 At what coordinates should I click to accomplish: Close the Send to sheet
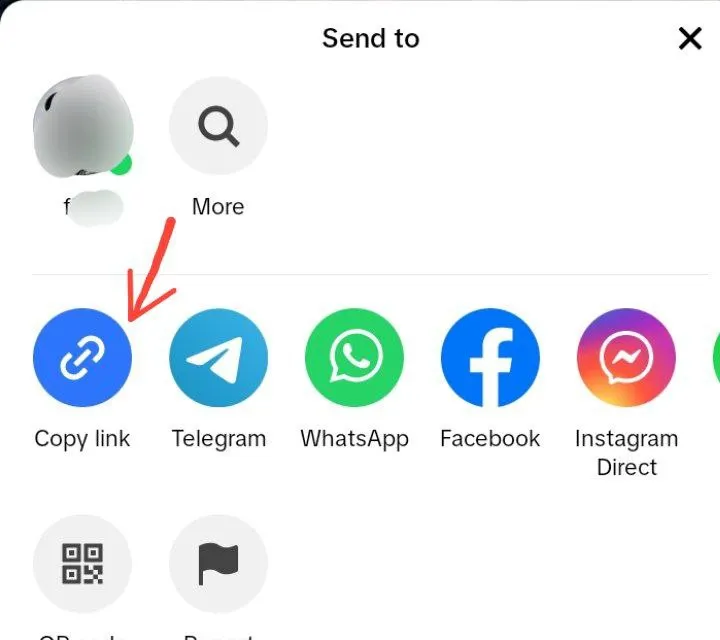[x=690, y=39]
